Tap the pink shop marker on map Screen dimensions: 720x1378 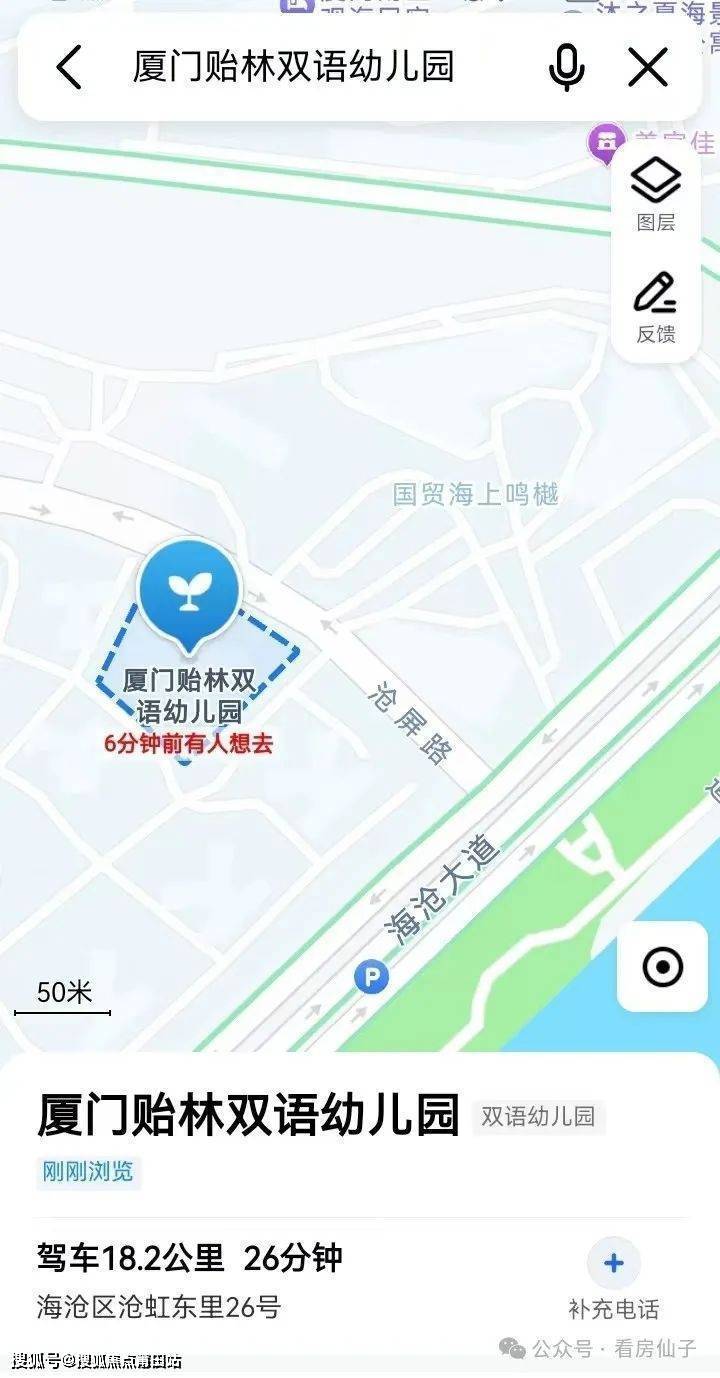[604, 143]
